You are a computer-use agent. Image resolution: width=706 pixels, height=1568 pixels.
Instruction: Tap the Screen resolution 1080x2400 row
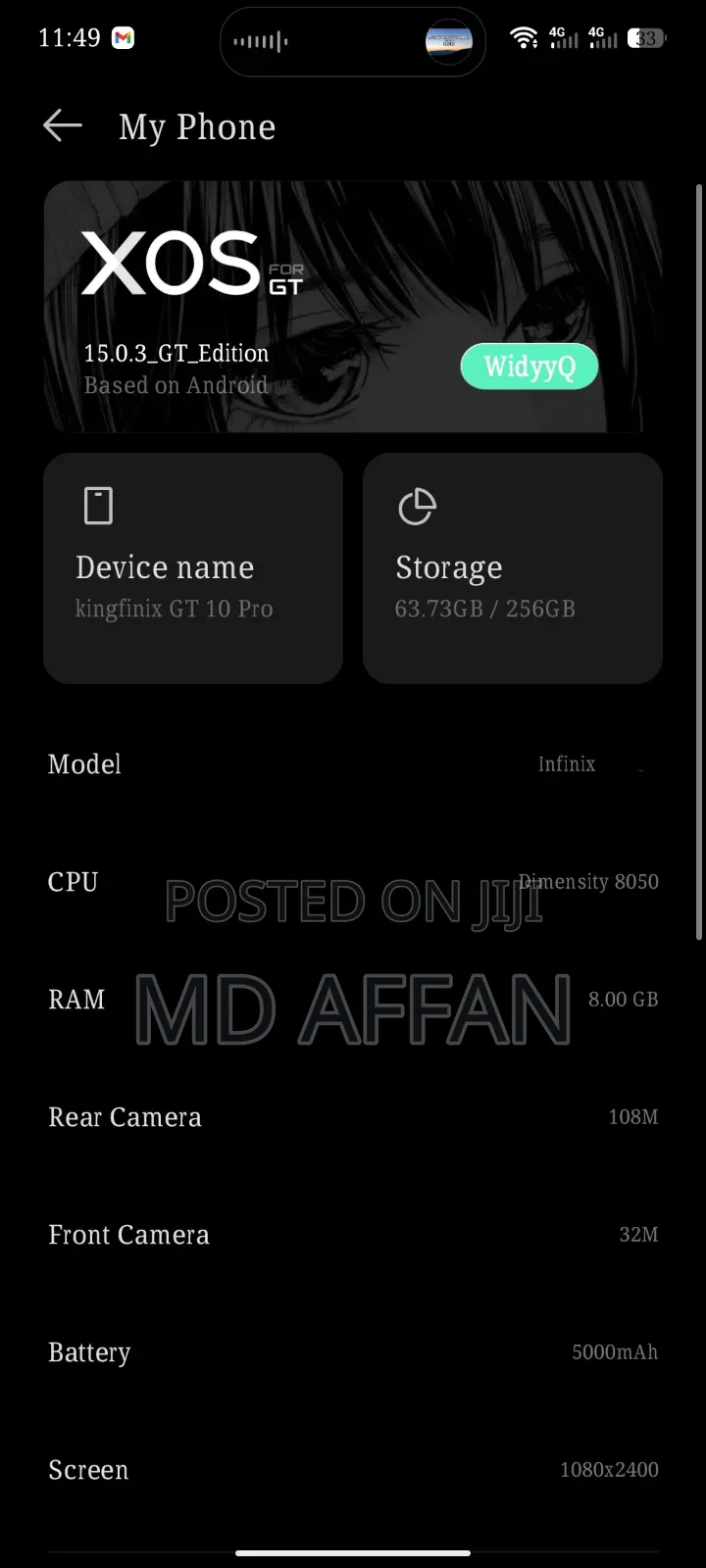click(x=353, y=1469)
